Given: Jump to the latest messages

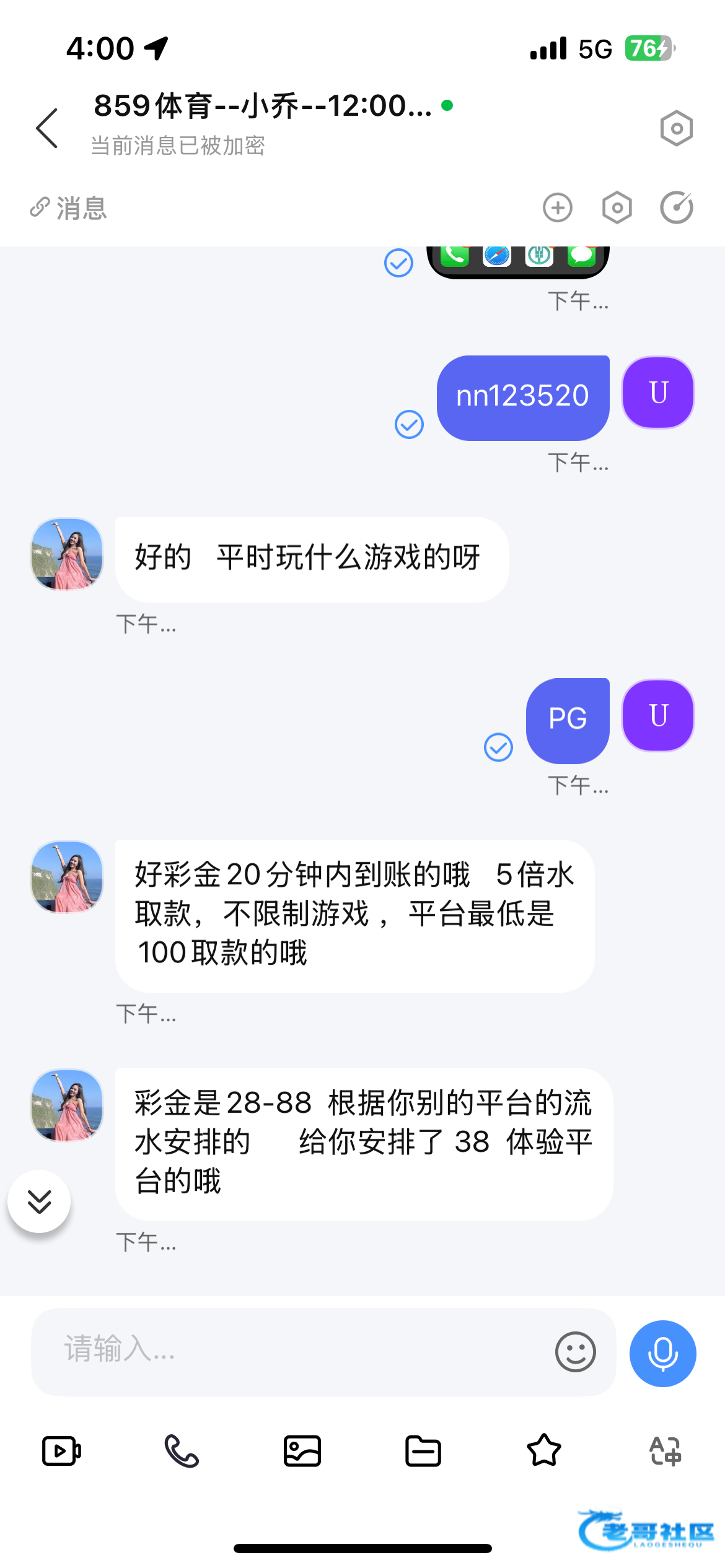Looking at the screenshot, I should pos(39,1201).
